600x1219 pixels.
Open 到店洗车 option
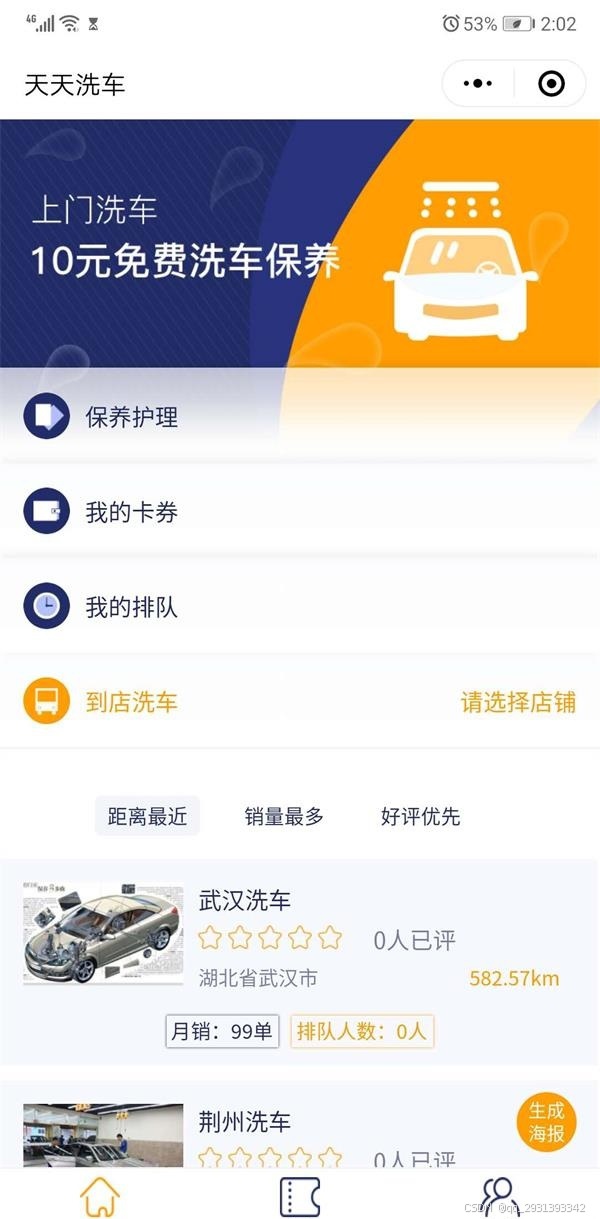click(132, 702)
